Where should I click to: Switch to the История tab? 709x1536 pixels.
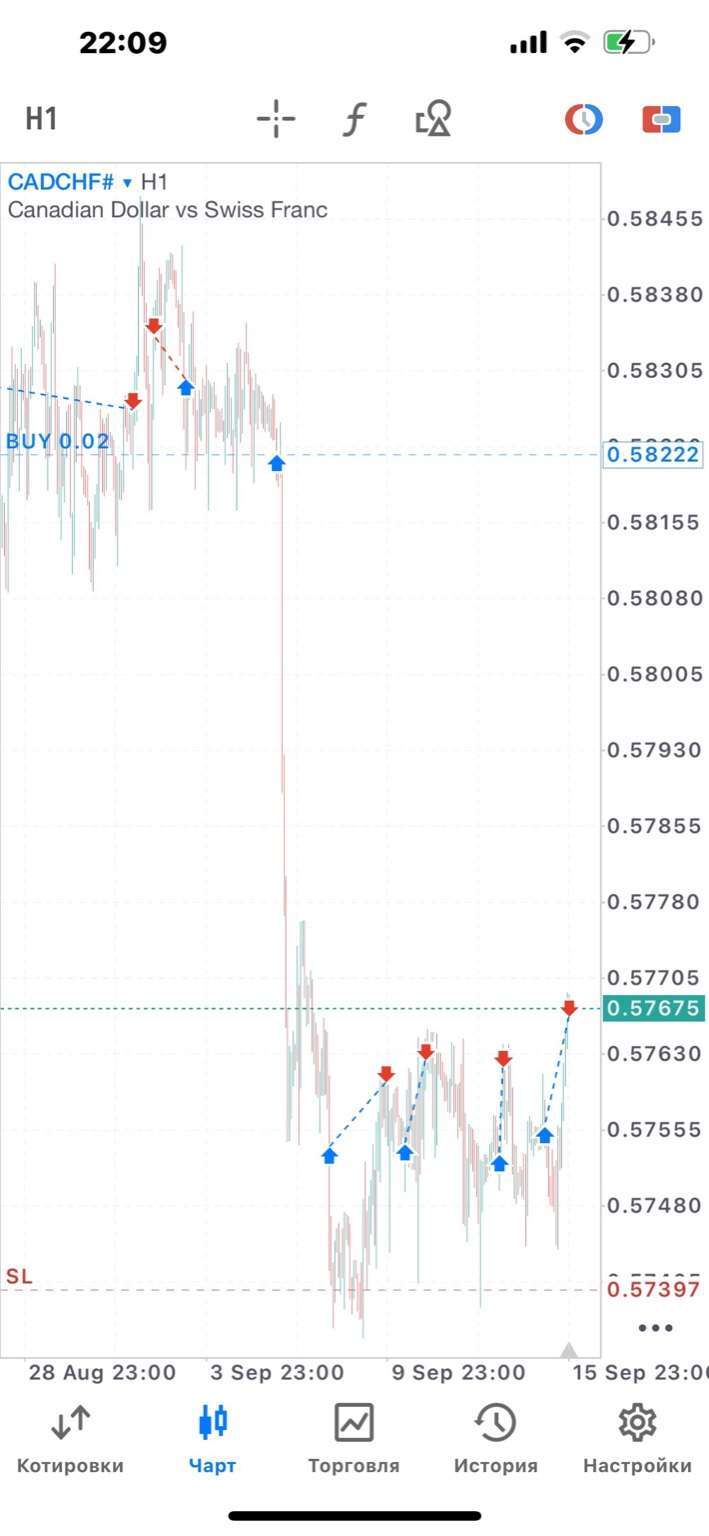pos(495,1439)
